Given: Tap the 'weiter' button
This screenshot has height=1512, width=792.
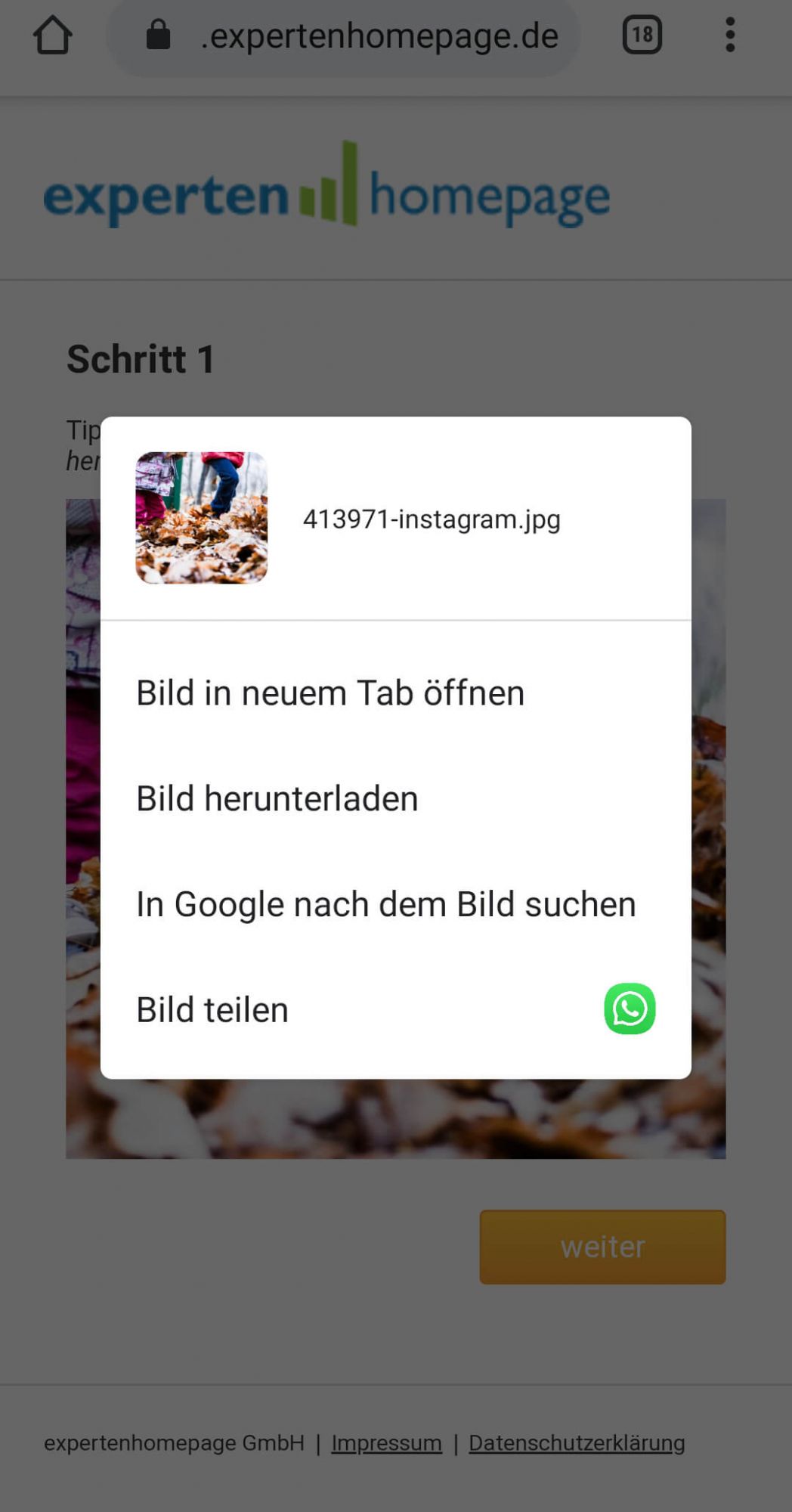Looking at the screenshot, I should click(602, 1247).
